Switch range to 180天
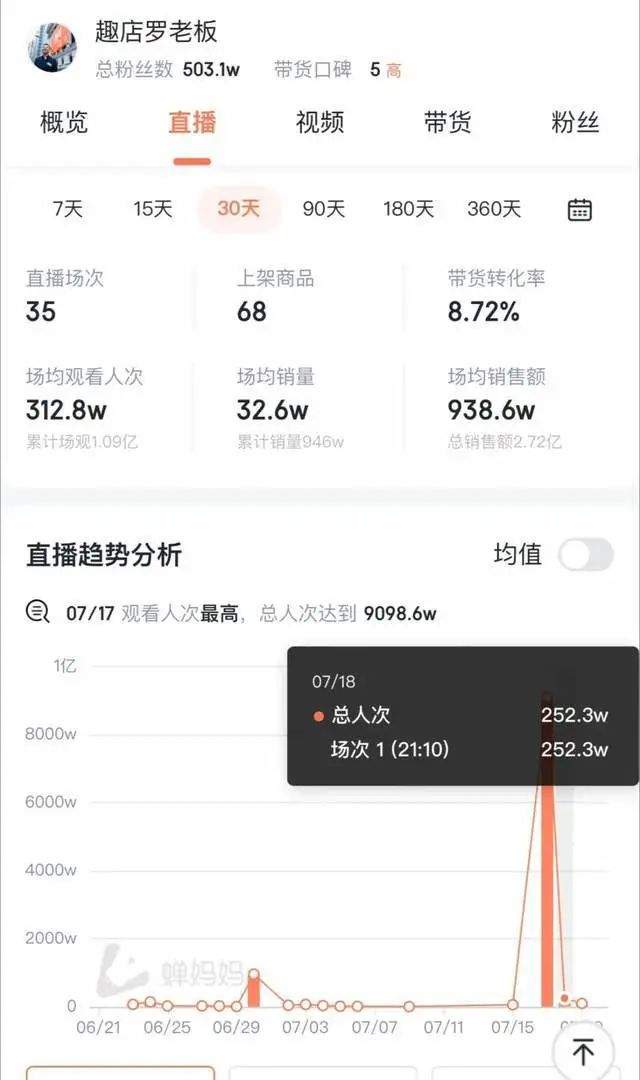Screen dimensions: 640x1080 pyautogui.click(x=409, y=209)
